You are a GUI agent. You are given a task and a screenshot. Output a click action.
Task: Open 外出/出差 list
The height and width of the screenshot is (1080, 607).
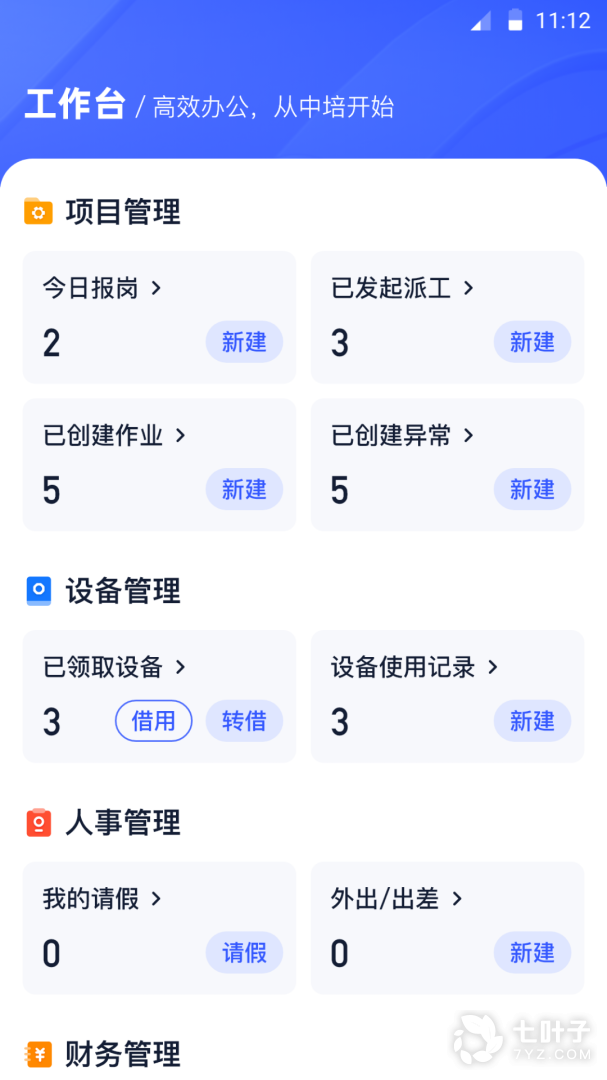pos(396,899)
